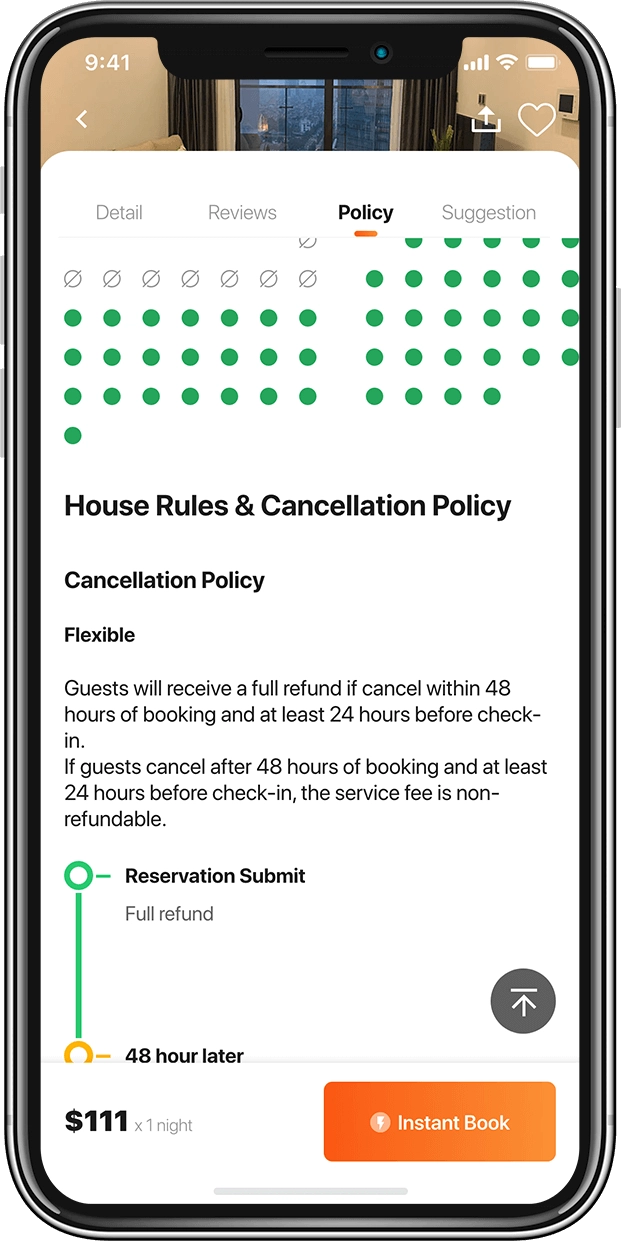Image resolution: width=622 pixels, height=1241 pixels.
Task: Jump back to top of page
Action: coord(523,1001)
